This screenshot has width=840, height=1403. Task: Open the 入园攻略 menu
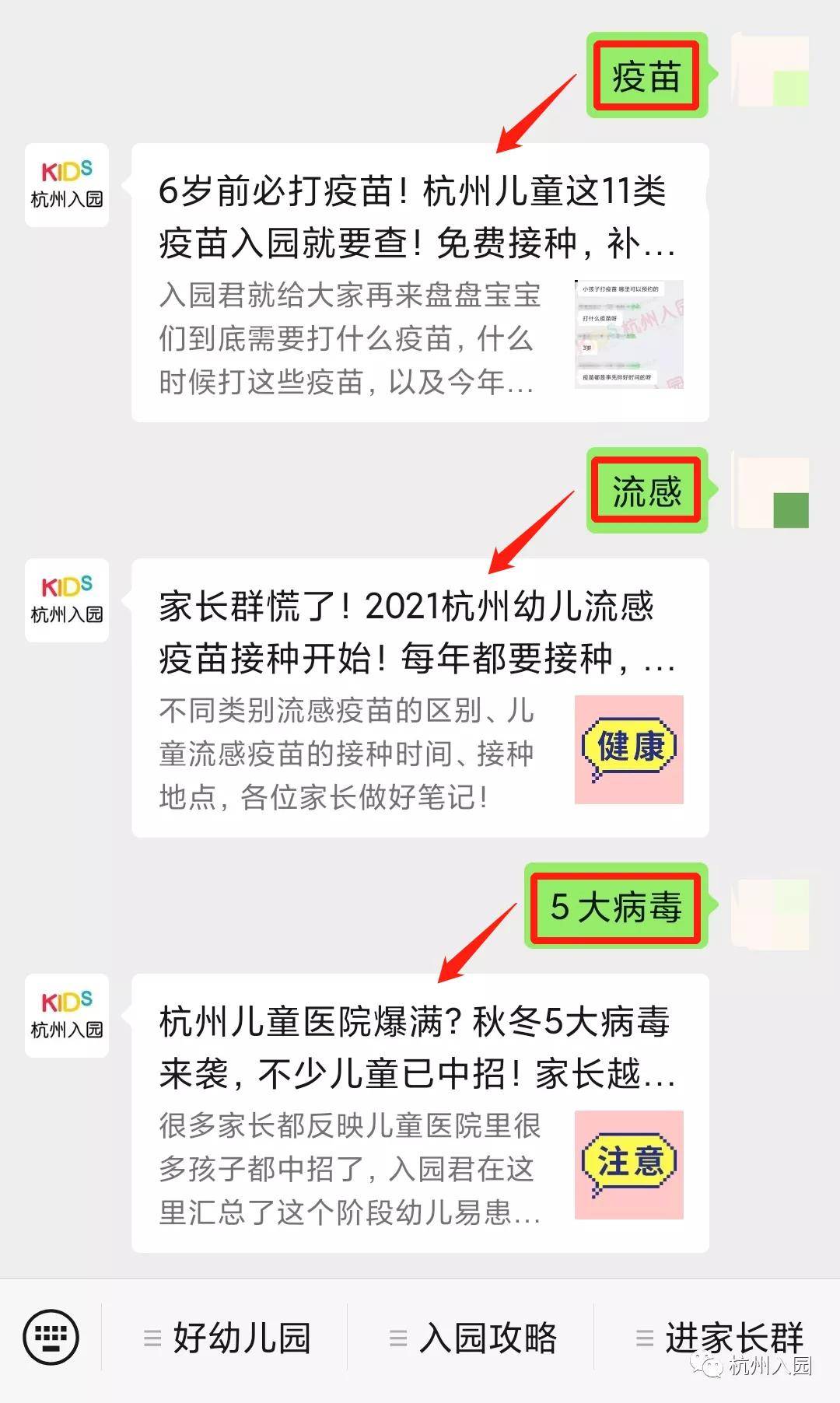pyautogui.click(x=472, y=1338)
